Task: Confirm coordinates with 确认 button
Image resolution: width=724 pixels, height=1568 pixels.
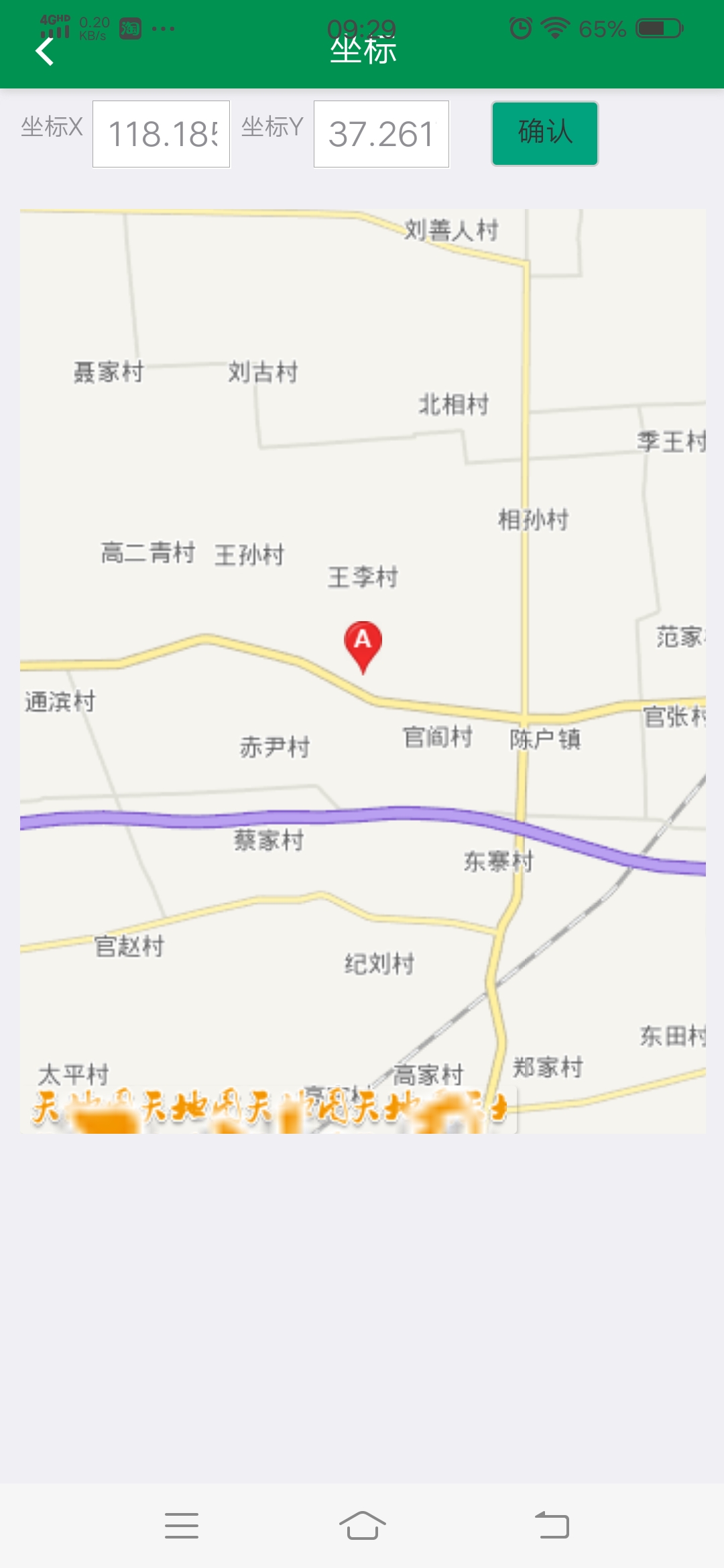Action: [544, 133]
